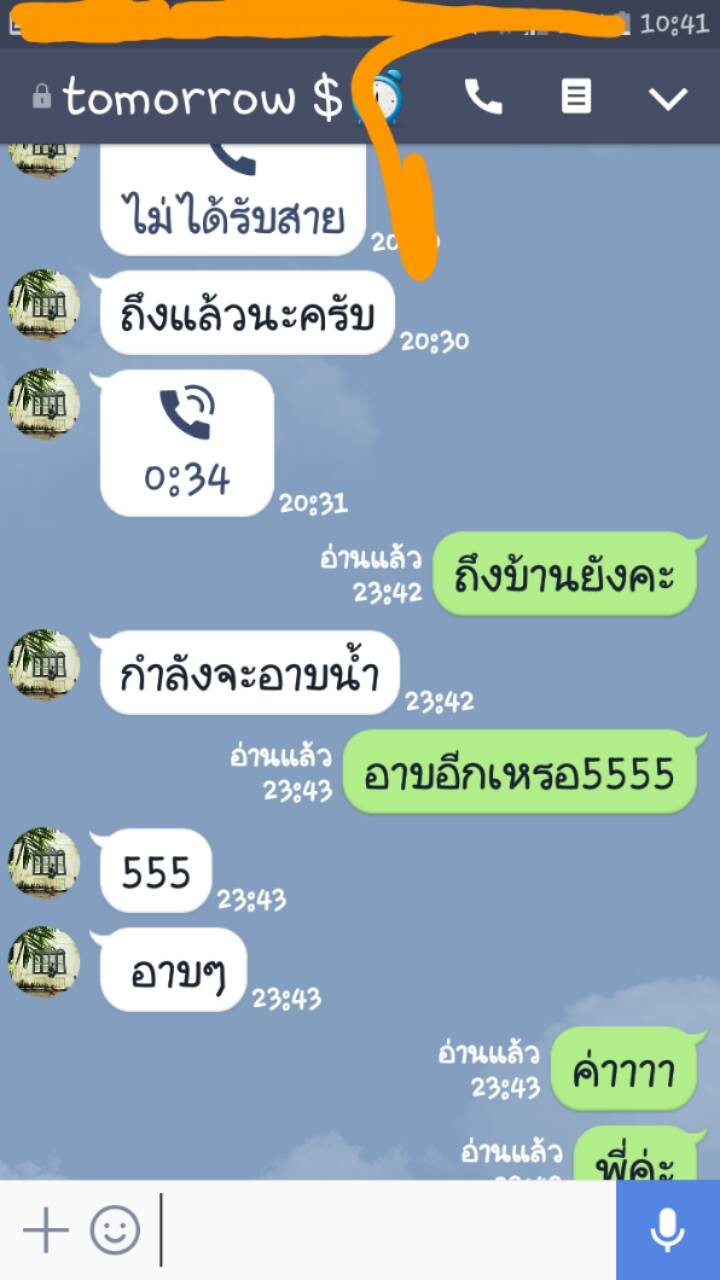720x1280 pixels.
Task: Tap the blue microphone voice button
Action: (x=668, y=1230)
